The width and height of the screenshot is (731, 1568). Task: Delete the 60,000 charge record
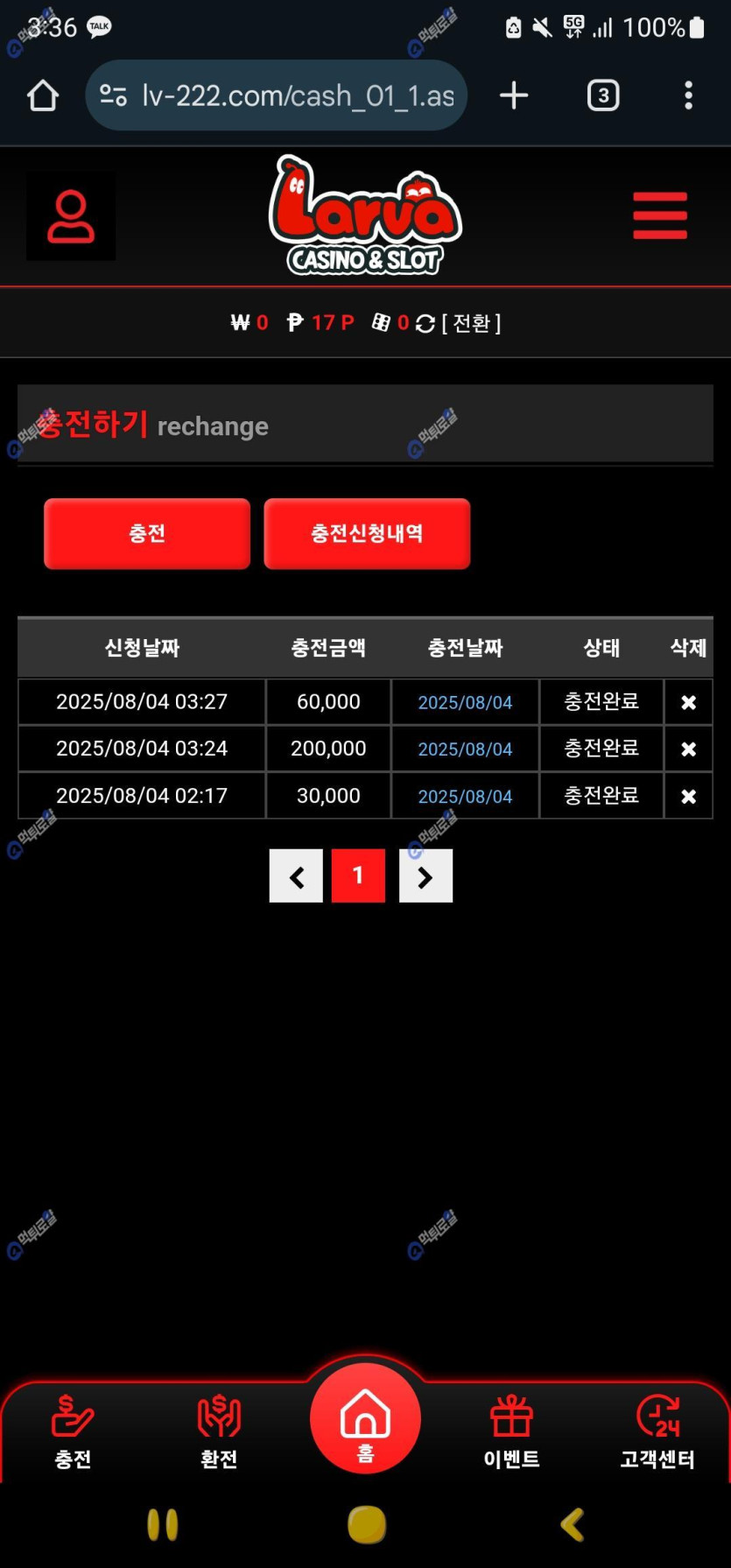tap(688, 702)
